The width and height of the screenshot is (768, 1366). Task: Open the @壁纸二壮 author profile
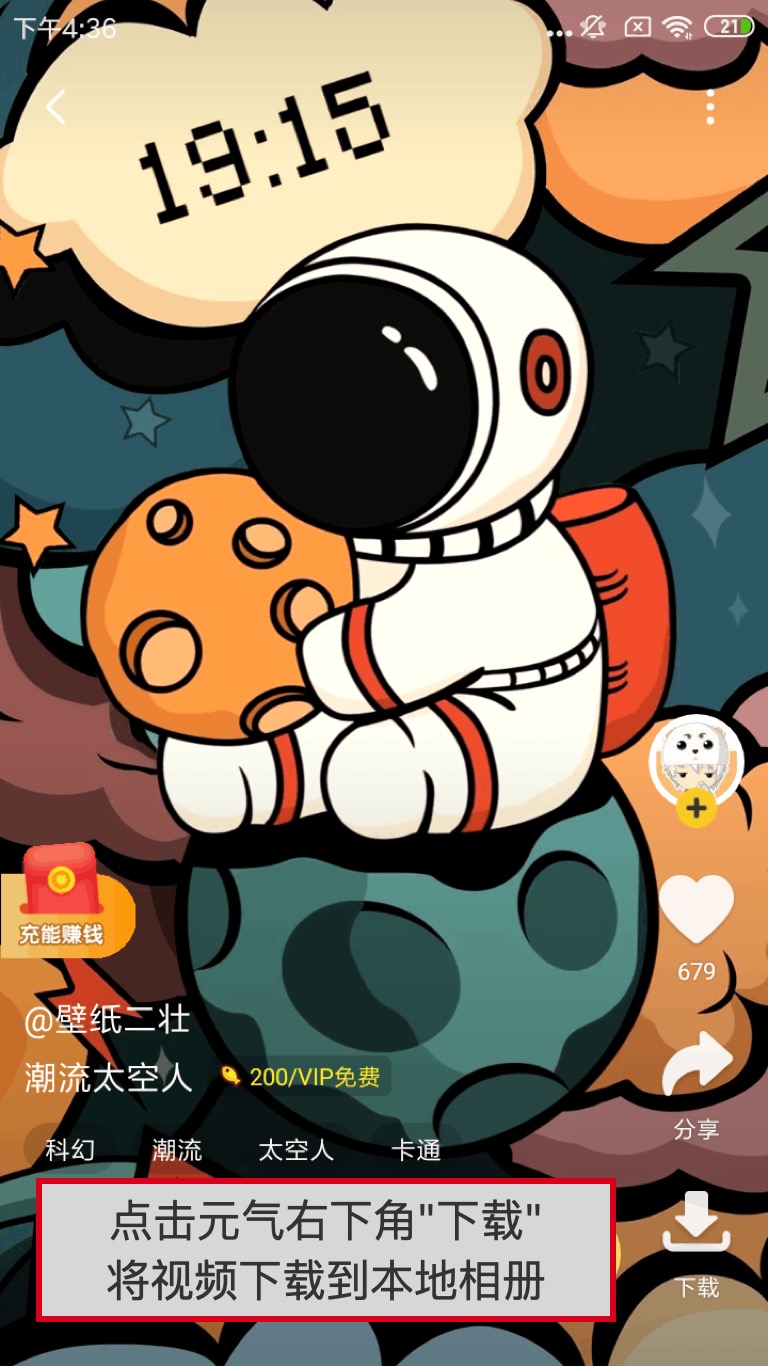[107, 1020]
